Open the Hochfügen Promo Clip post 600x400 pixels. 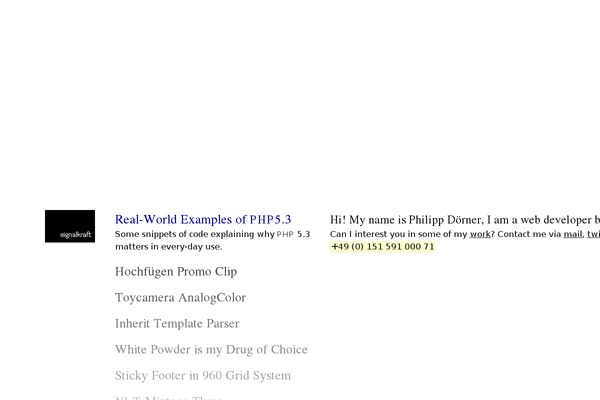point(176,272)
